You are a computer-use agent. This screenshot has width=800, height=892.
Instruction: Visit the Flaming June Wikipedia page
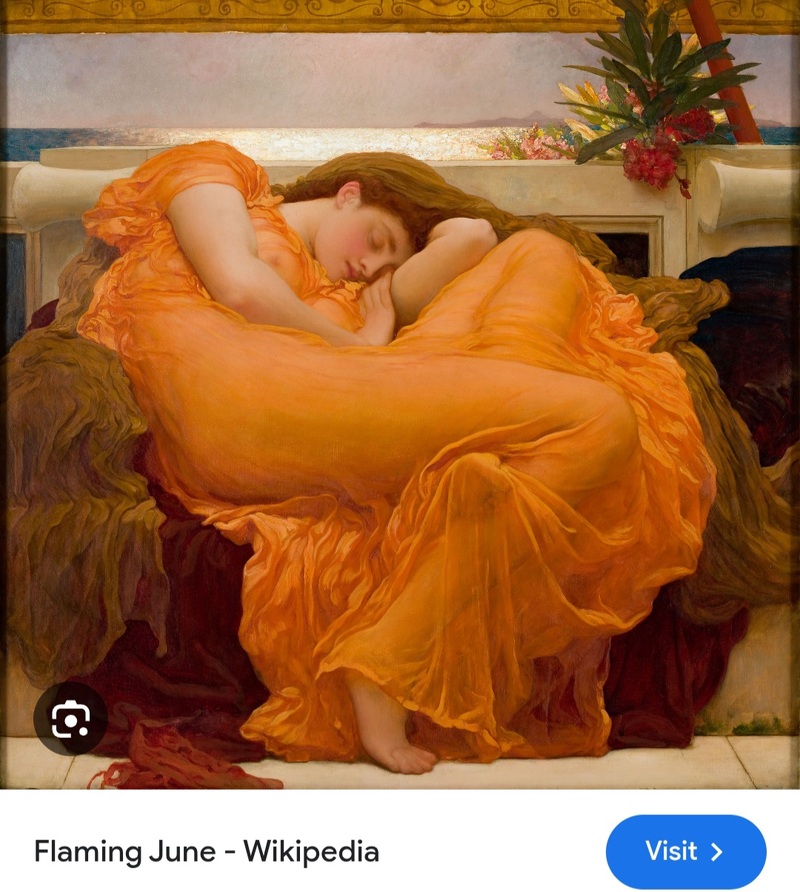(685, 851)
